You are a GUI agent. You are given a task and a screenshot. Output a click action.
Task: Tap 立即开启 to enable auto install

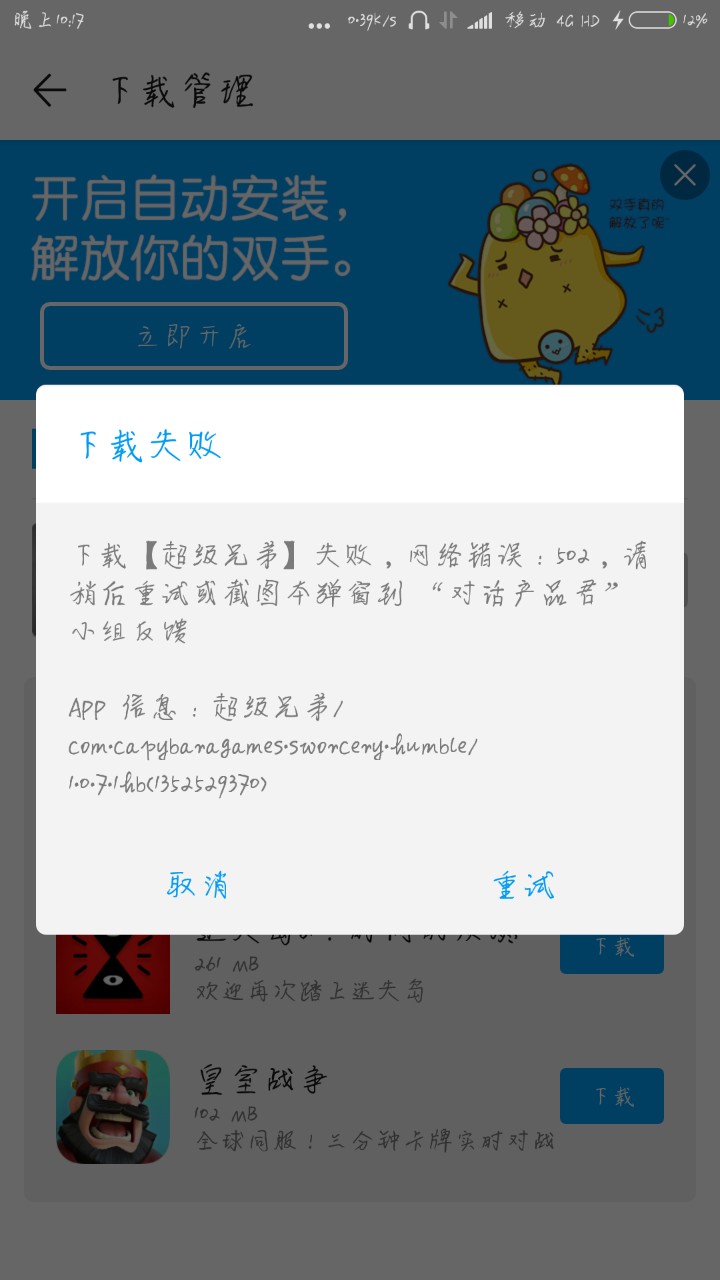[x=194, y=337]
